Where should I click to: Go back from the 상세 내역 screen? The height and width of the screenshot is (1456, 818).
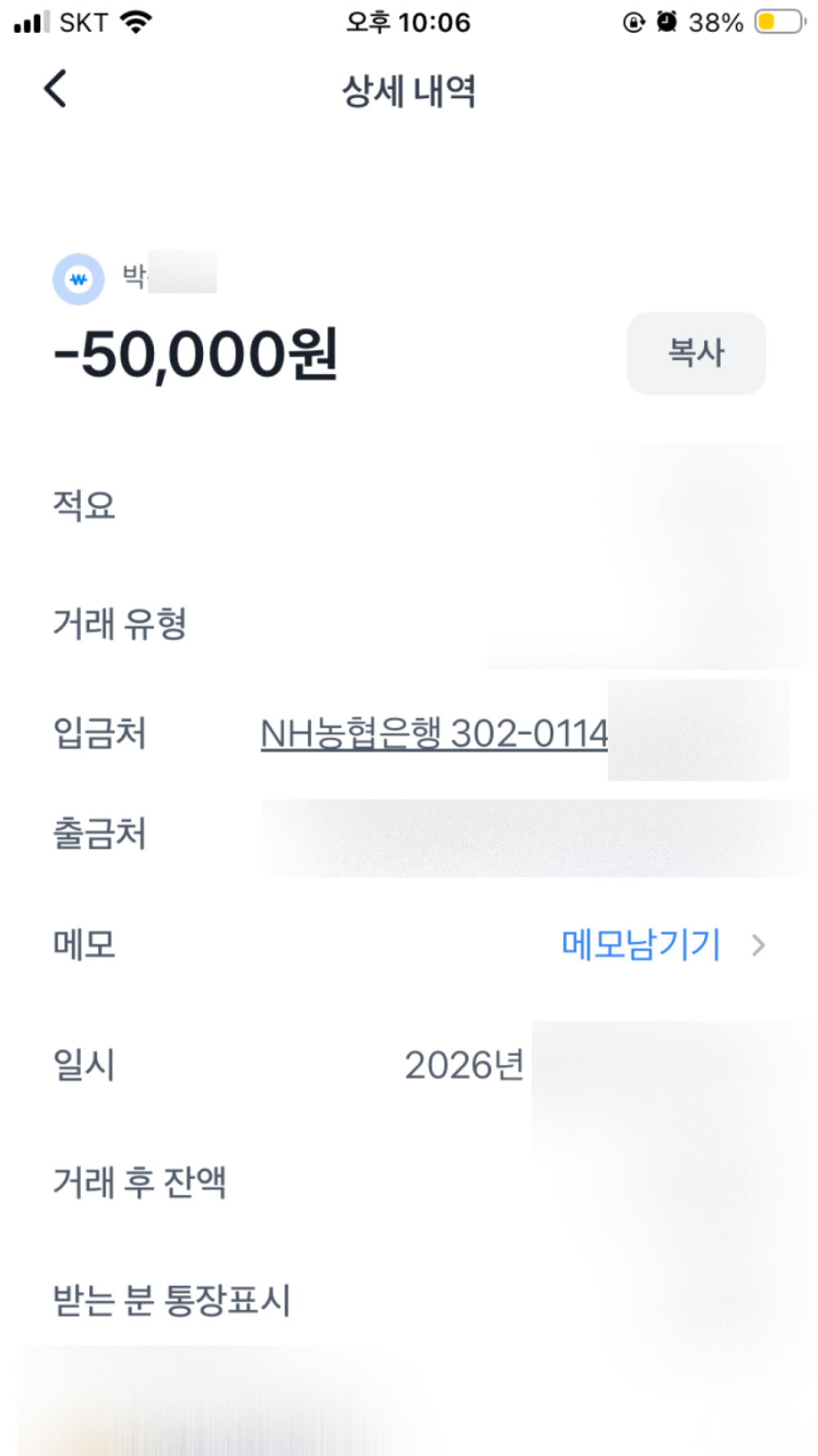[x=56, y=88]
